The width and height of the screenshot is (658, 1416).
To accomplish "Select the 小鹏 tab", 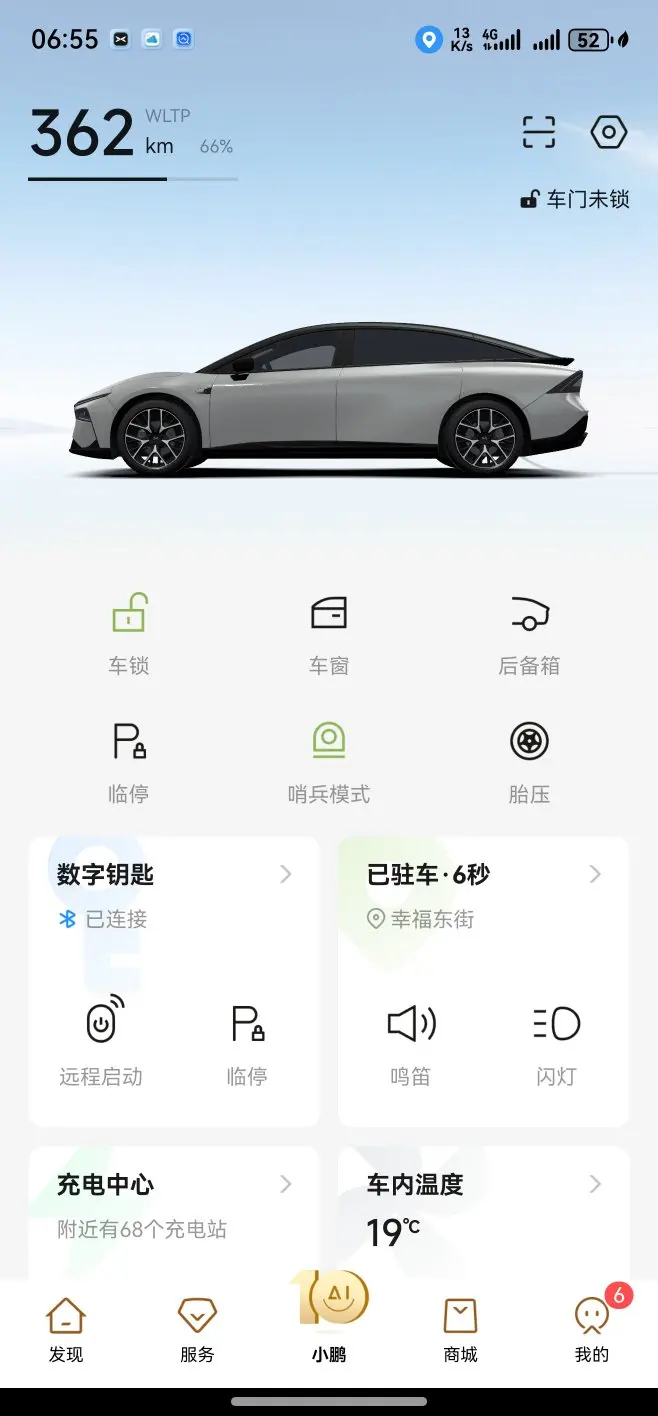I will (x=329, y=1320).
